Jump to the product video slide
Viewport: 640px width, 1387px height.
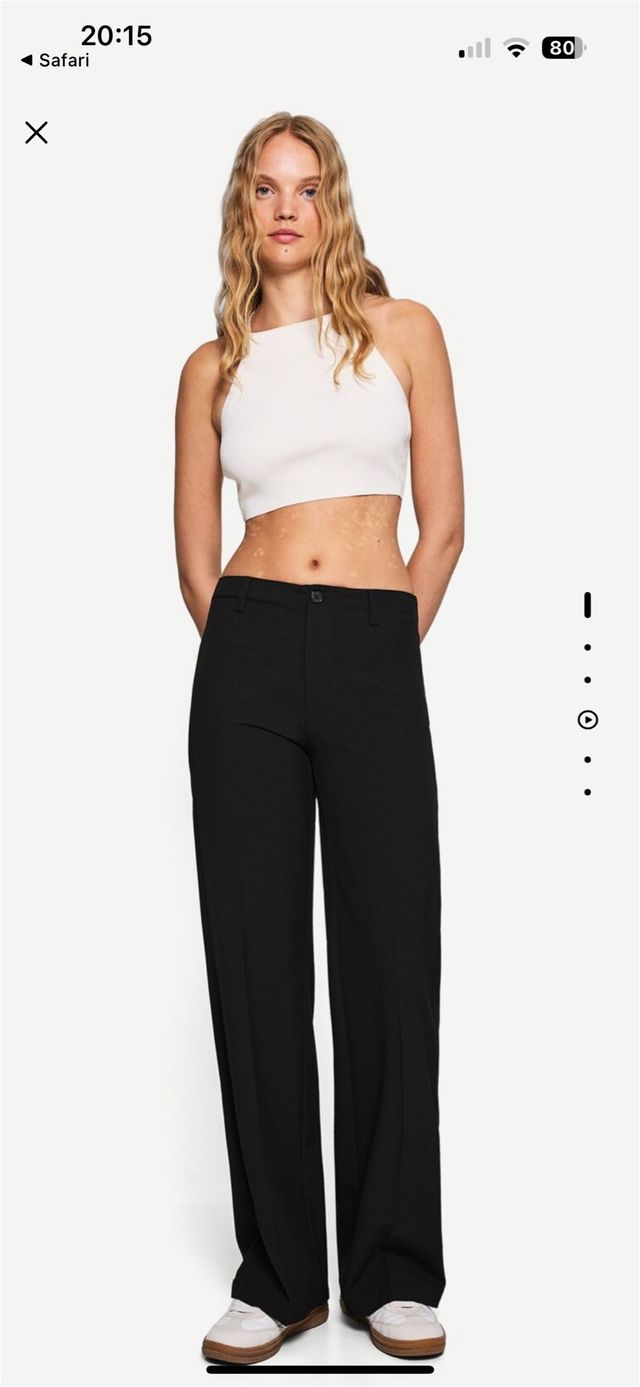pyautogui.click(x=588, y=719)
